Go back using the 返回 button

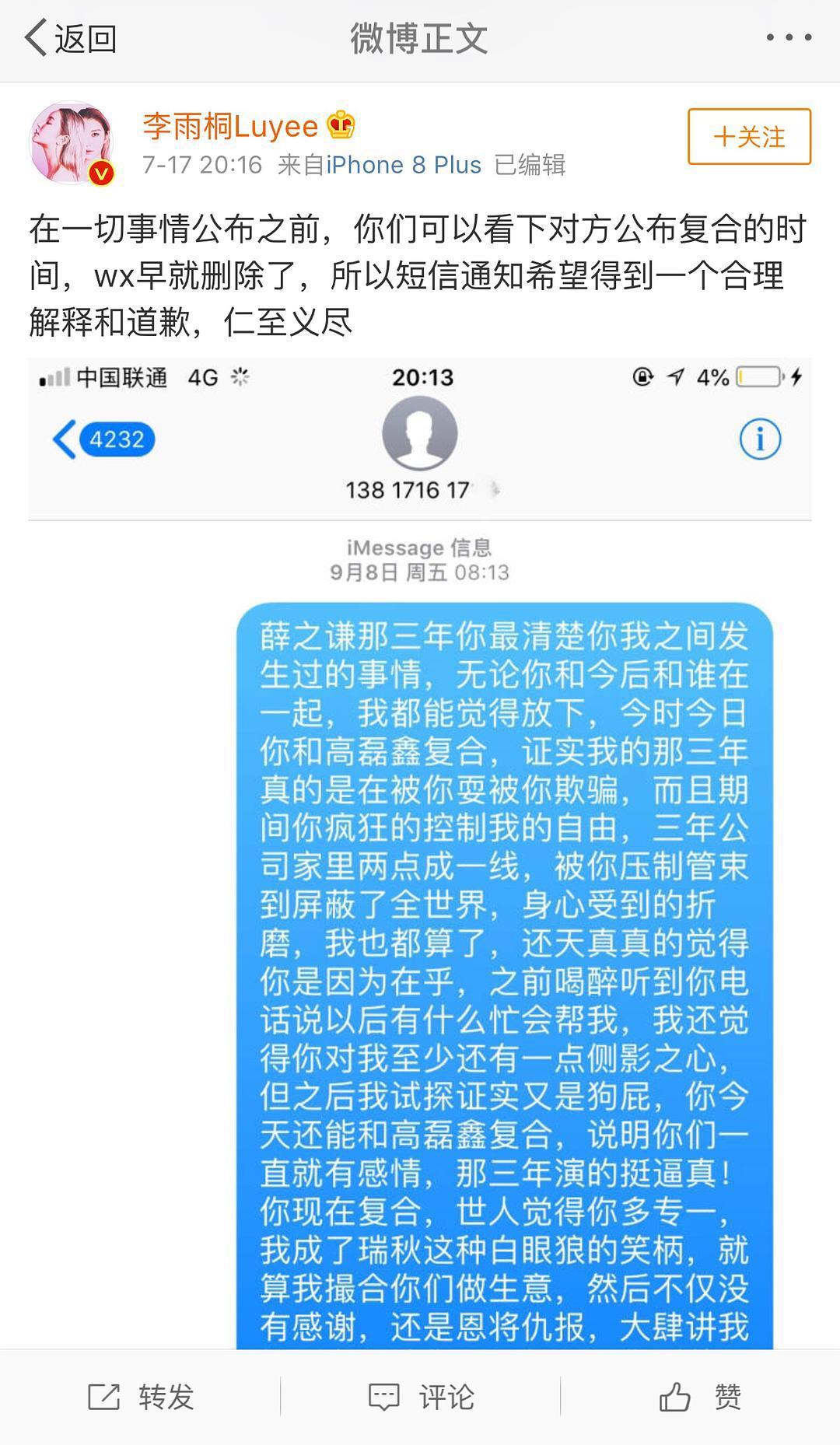coord(70,38)
